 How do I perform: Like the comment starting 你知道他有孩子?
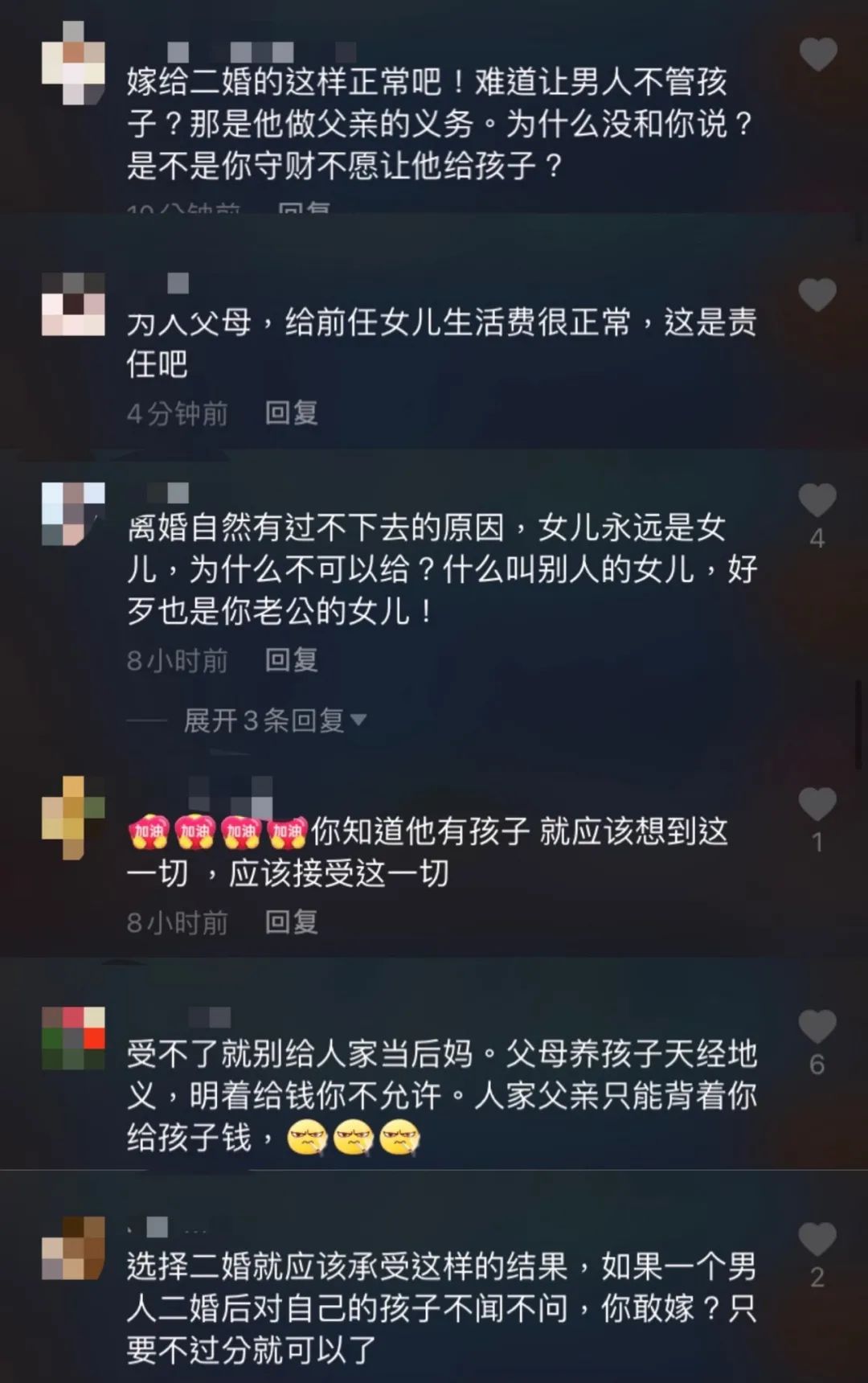pyautogui.click(x=817, y=804)
